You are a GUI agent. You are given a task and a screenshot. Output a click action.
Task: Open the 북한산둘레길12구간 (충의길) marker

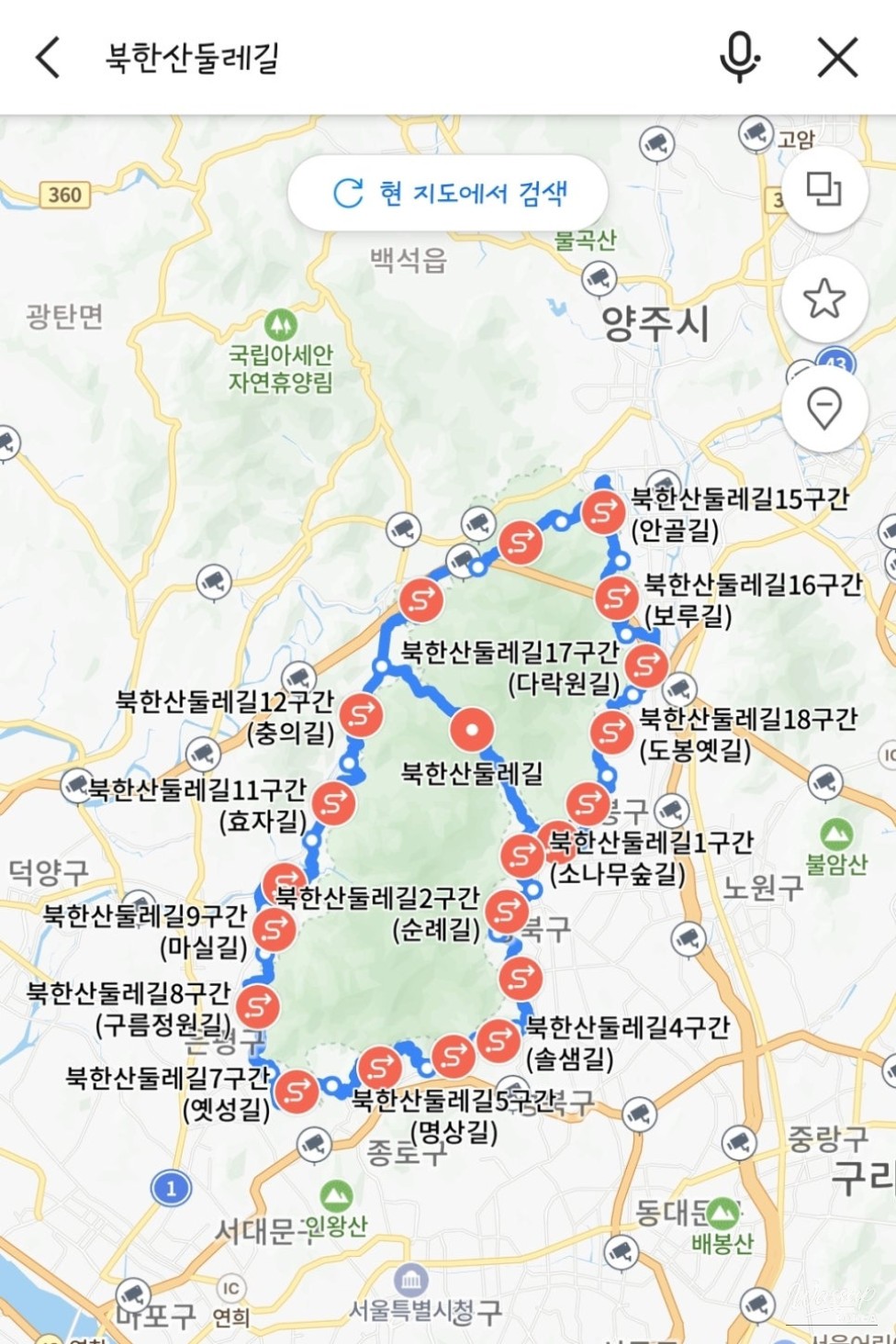[361, 714]
